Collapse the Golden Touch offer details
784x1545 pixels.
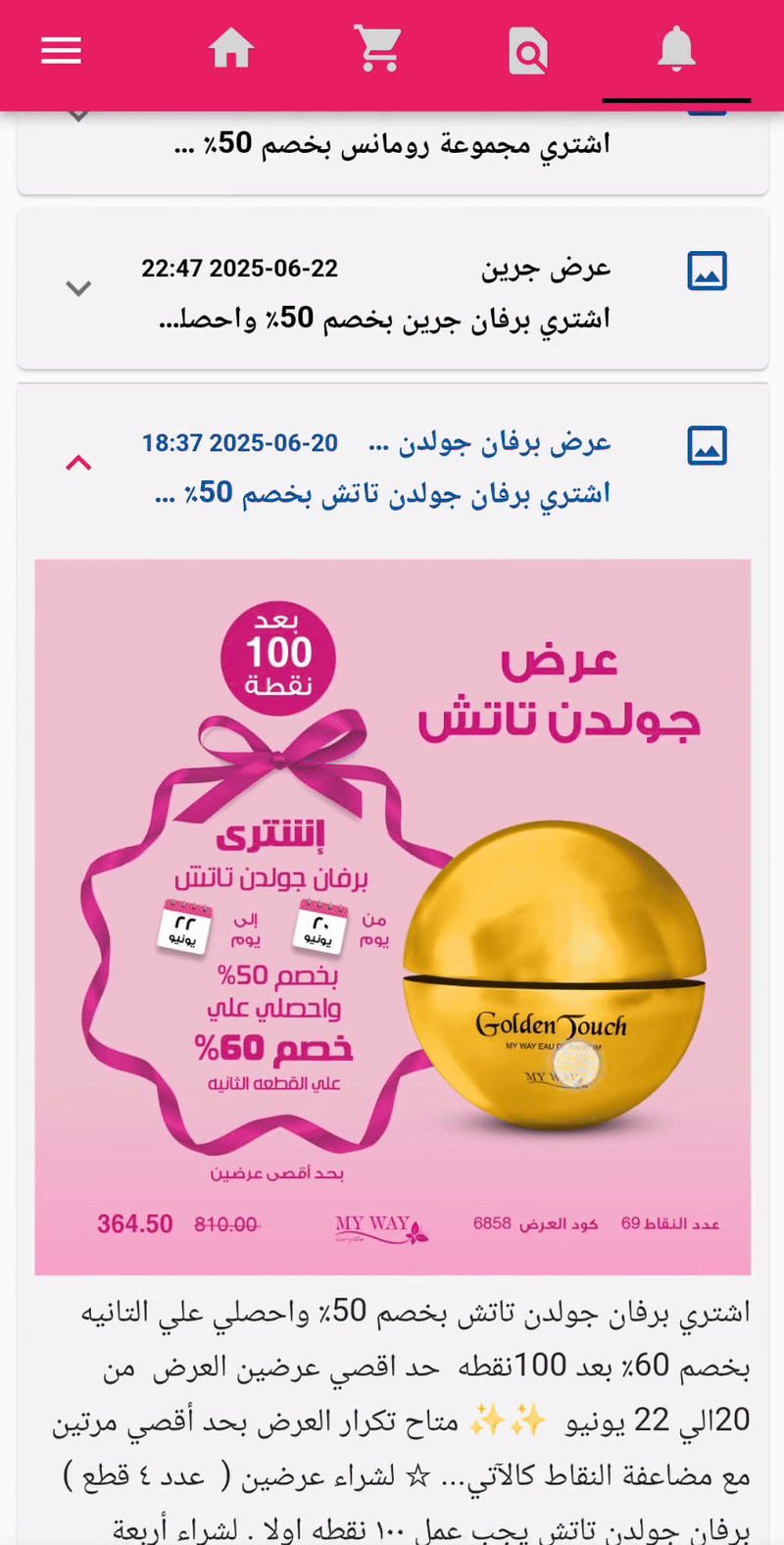click(x=77, y=463)
